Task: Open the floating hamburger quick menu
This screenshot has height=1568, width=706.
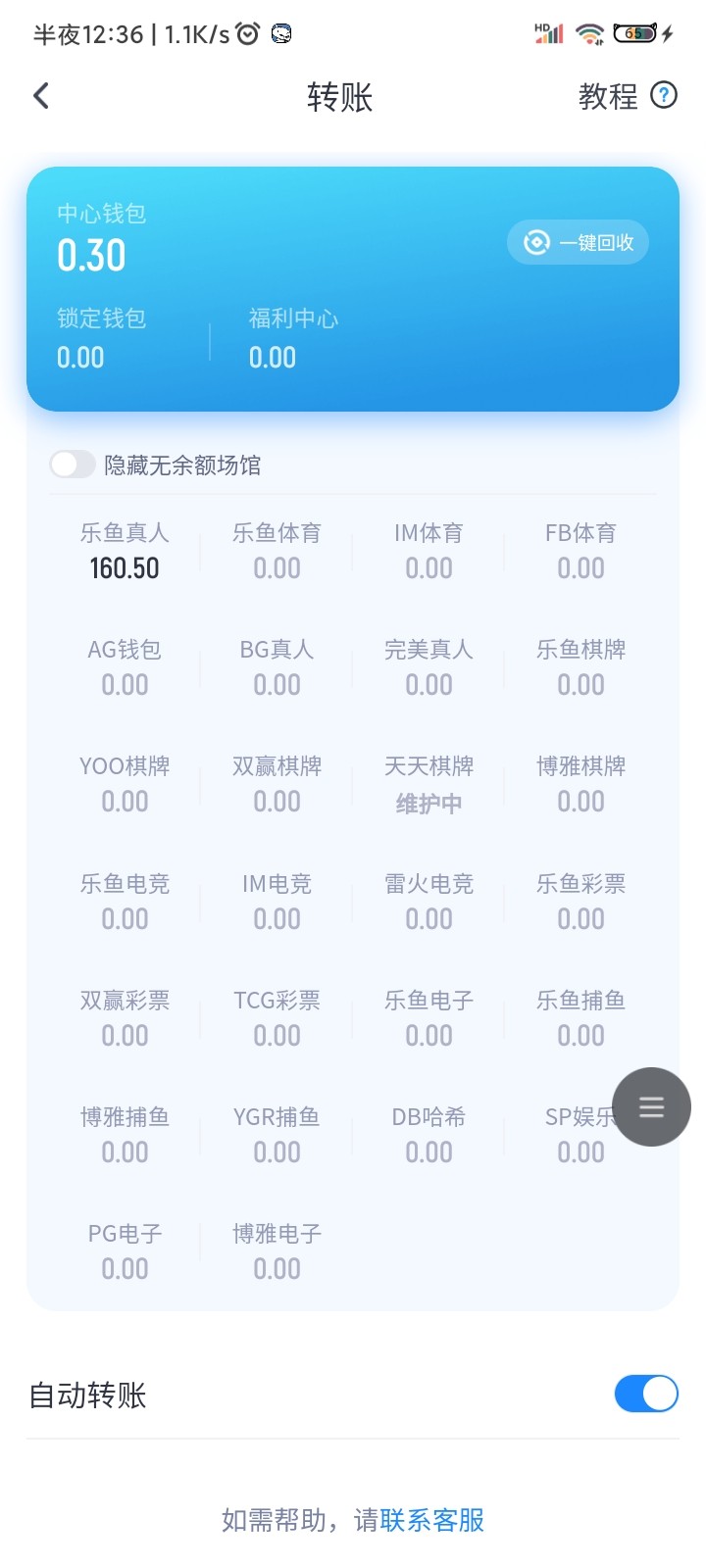Action: [651, 1106]
